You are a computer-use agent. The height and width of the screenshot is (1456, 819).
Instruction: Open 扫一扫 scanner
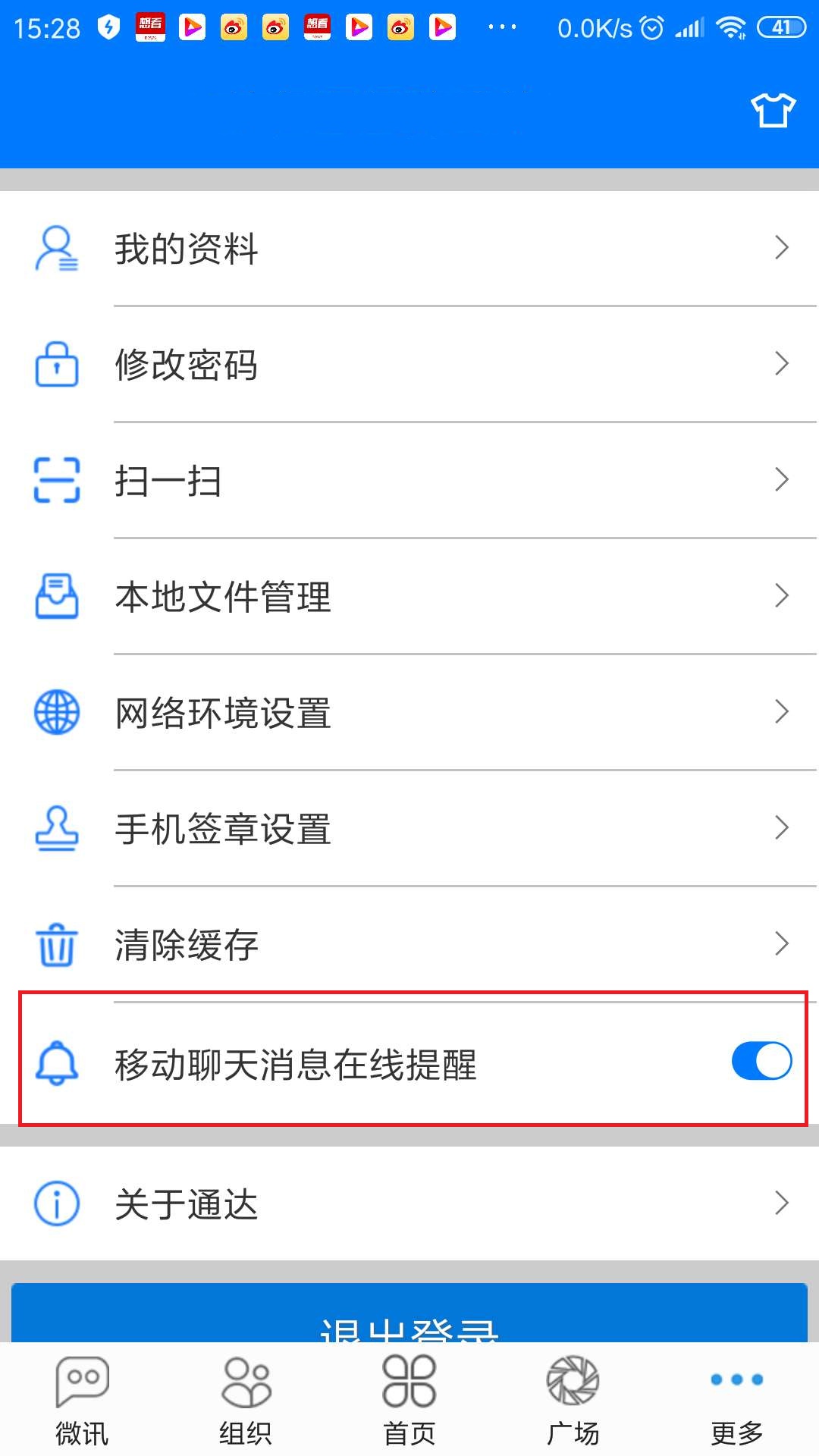[x=409, y=480]
